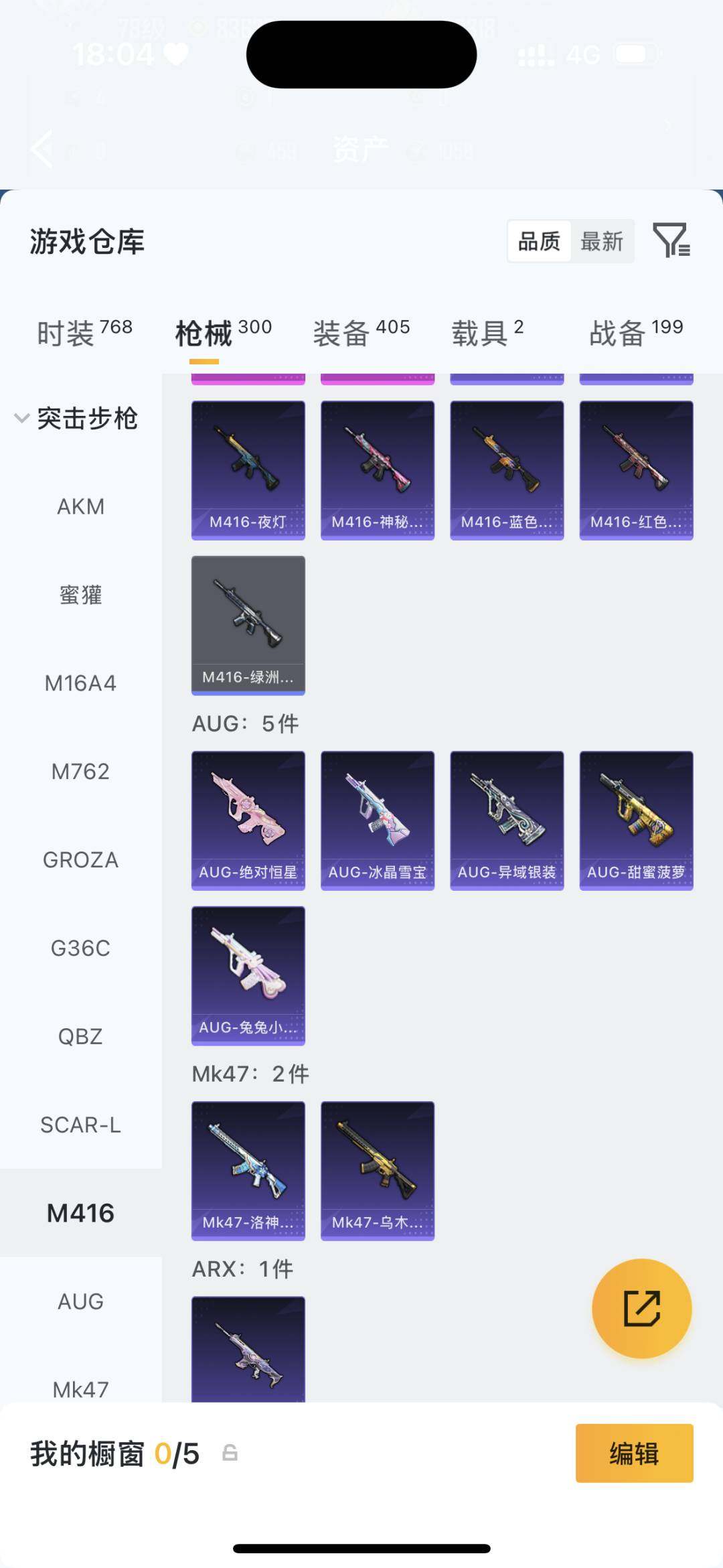The height and width of the screenshot is (1568, 723).
Task: Go back with the top arrow
Action: [x=42, y=149]
